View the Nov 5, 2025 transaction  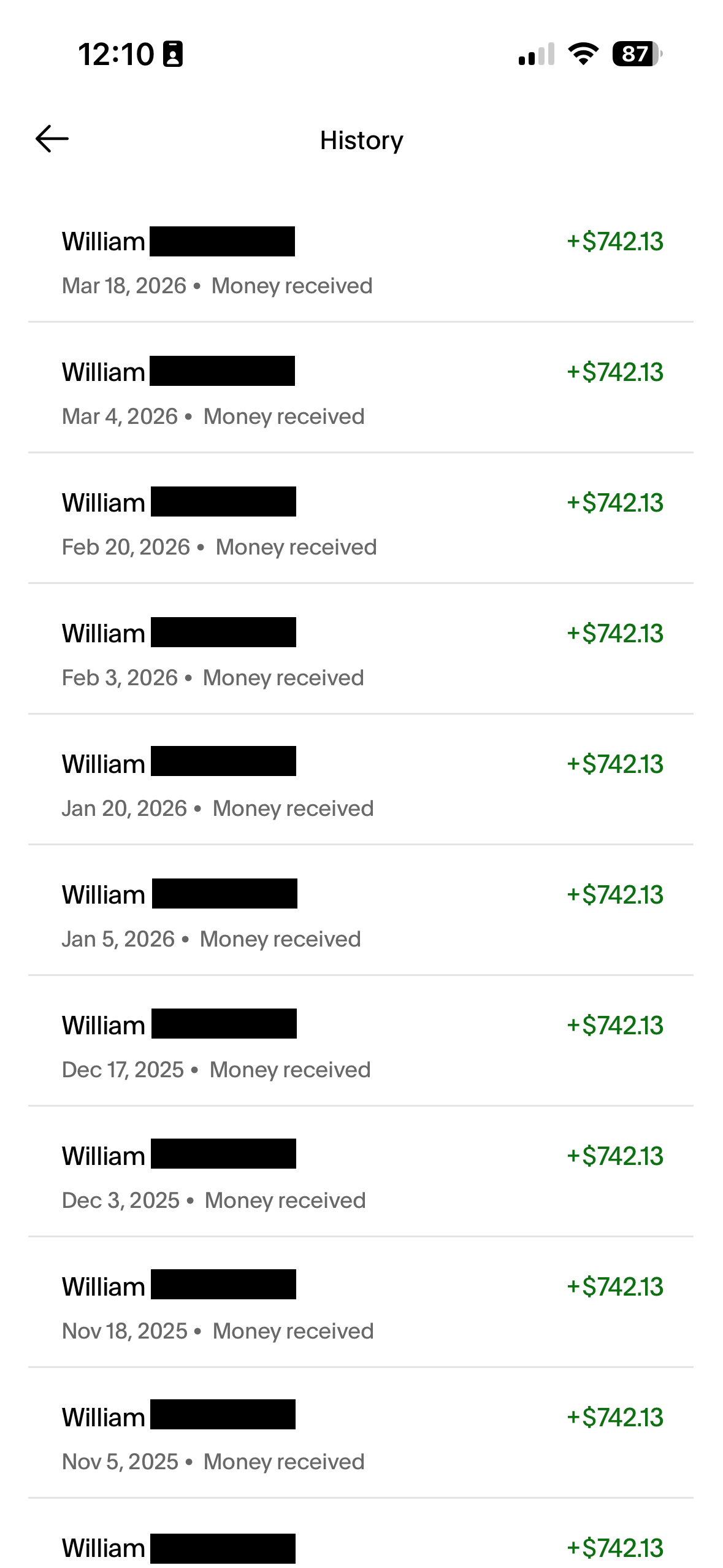point(361,1439)
